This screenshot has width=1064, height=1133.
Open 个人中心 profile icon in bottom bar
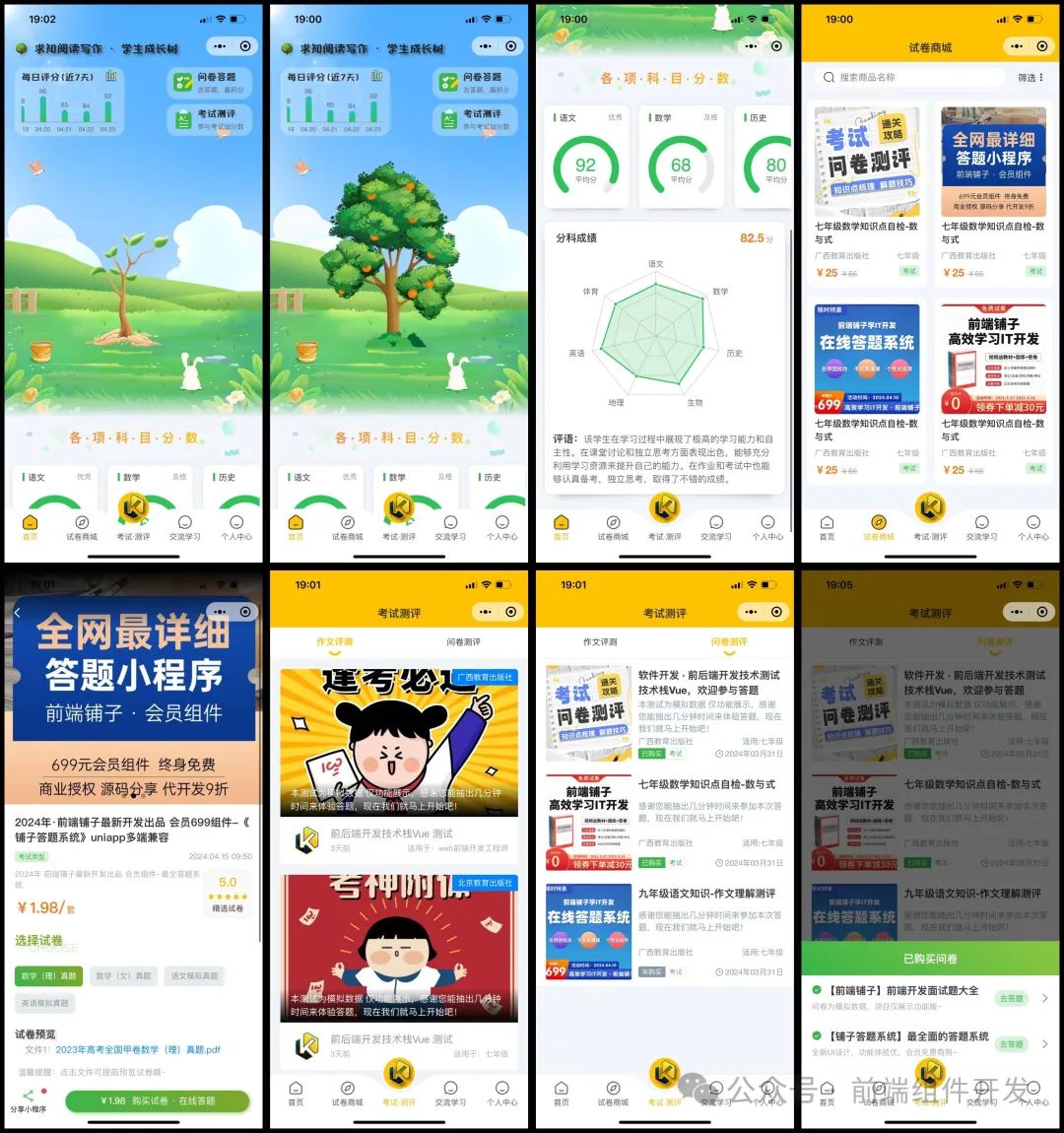(236, 522)
